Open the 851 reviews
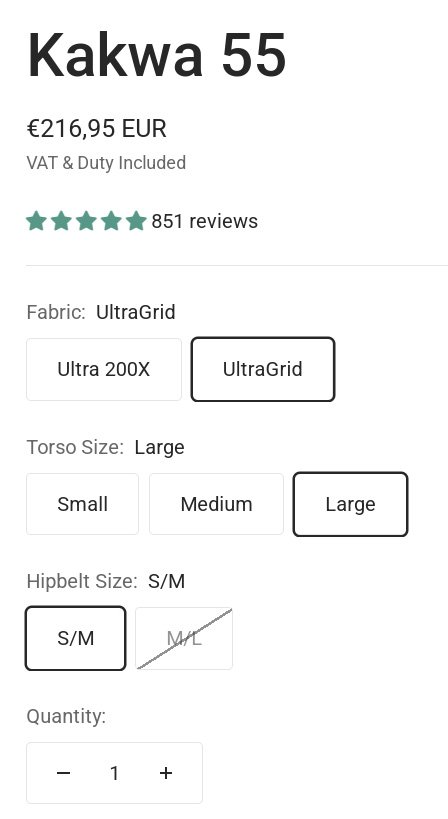This screenshot has width=448, height=819. point(205,221)
